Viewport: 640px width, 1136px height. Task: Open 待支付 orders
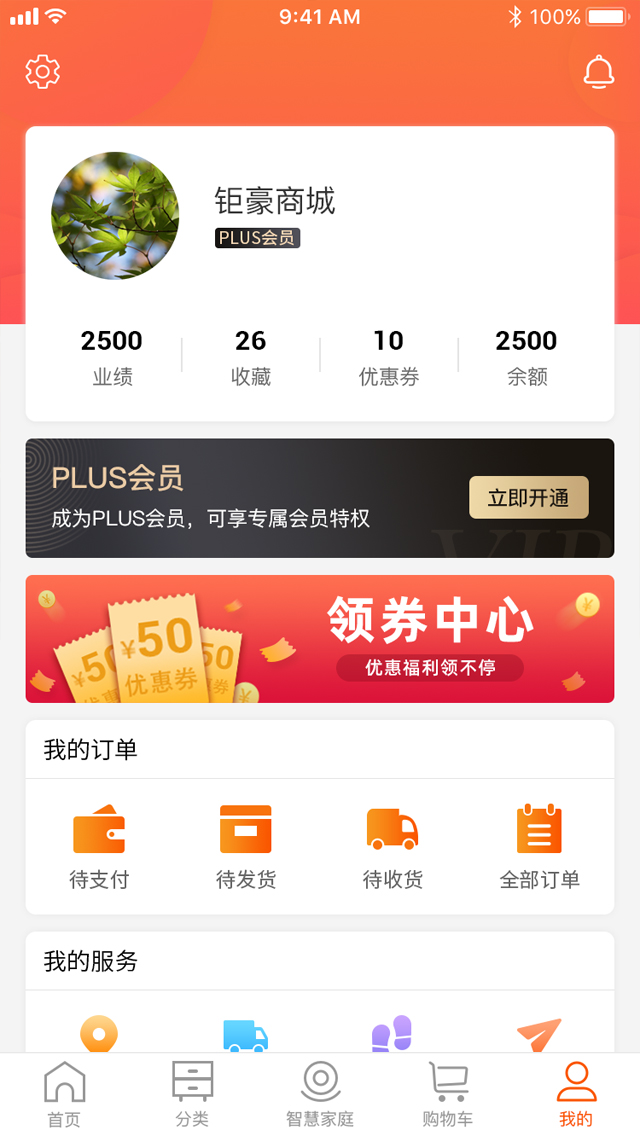pos(99,847)
